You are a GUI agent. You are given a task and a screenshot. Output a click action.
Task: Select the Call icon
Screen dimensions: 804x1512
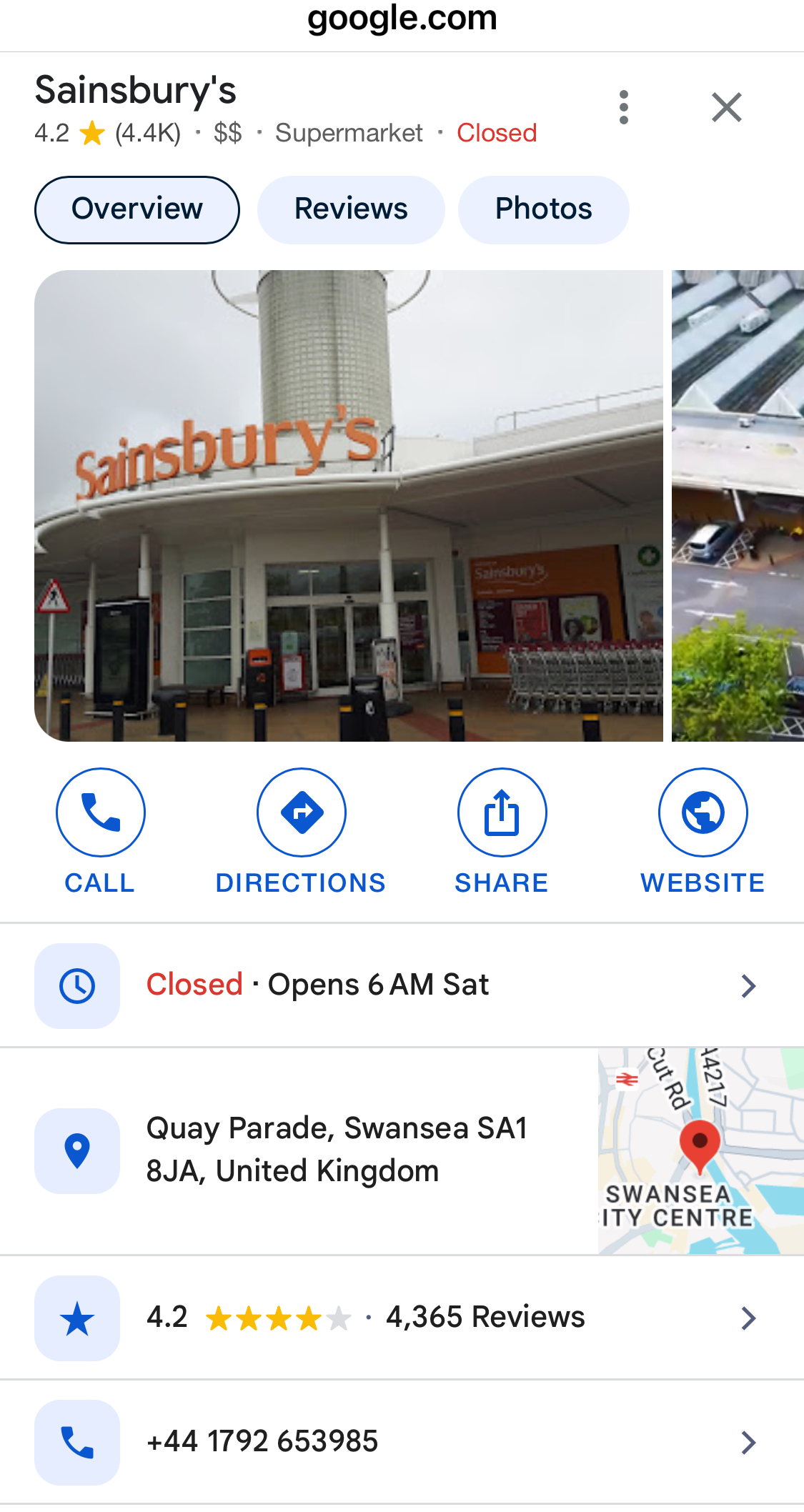(100, 812)
